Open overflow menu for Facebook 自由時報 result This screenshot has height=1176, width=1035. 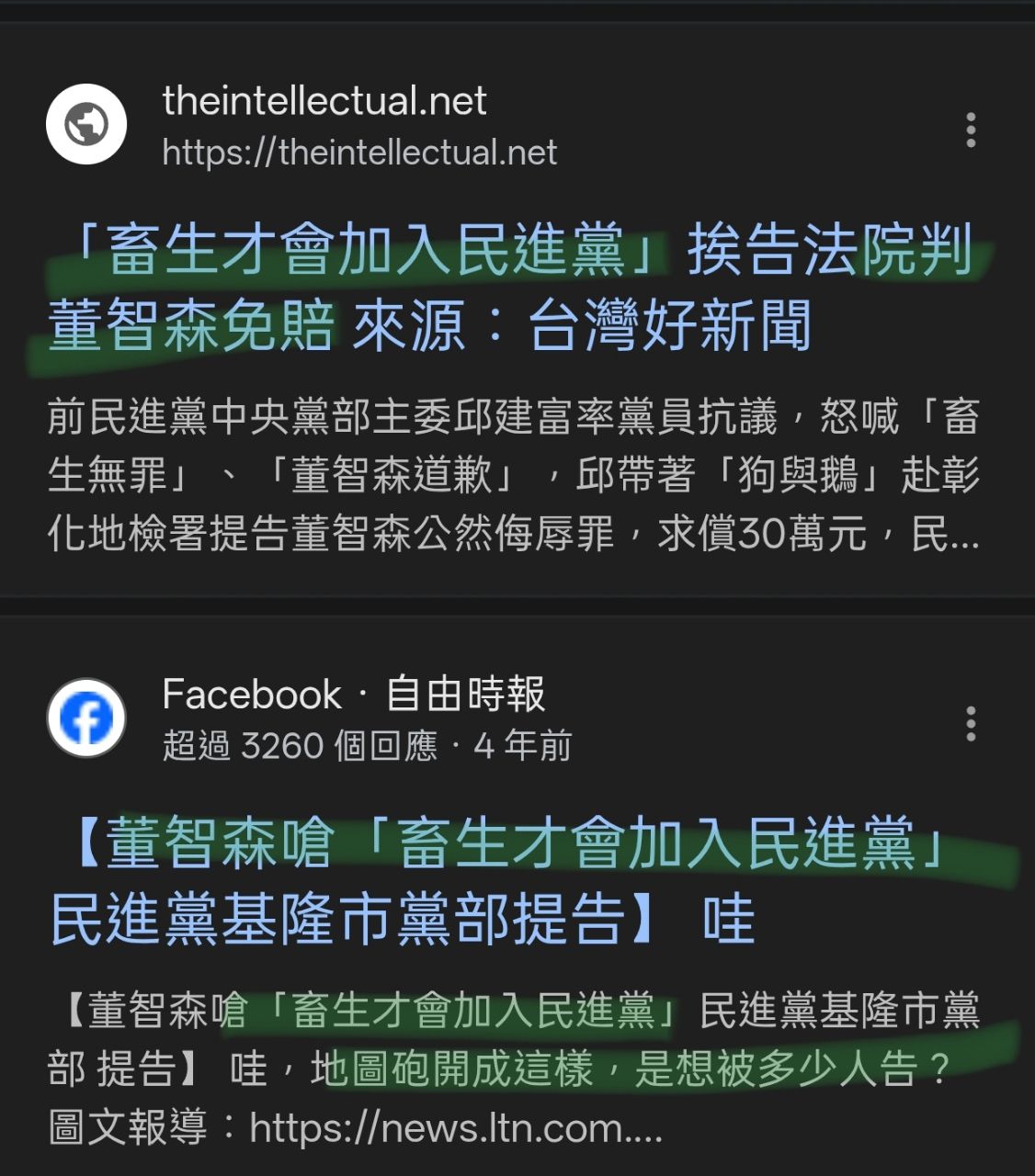971,724
